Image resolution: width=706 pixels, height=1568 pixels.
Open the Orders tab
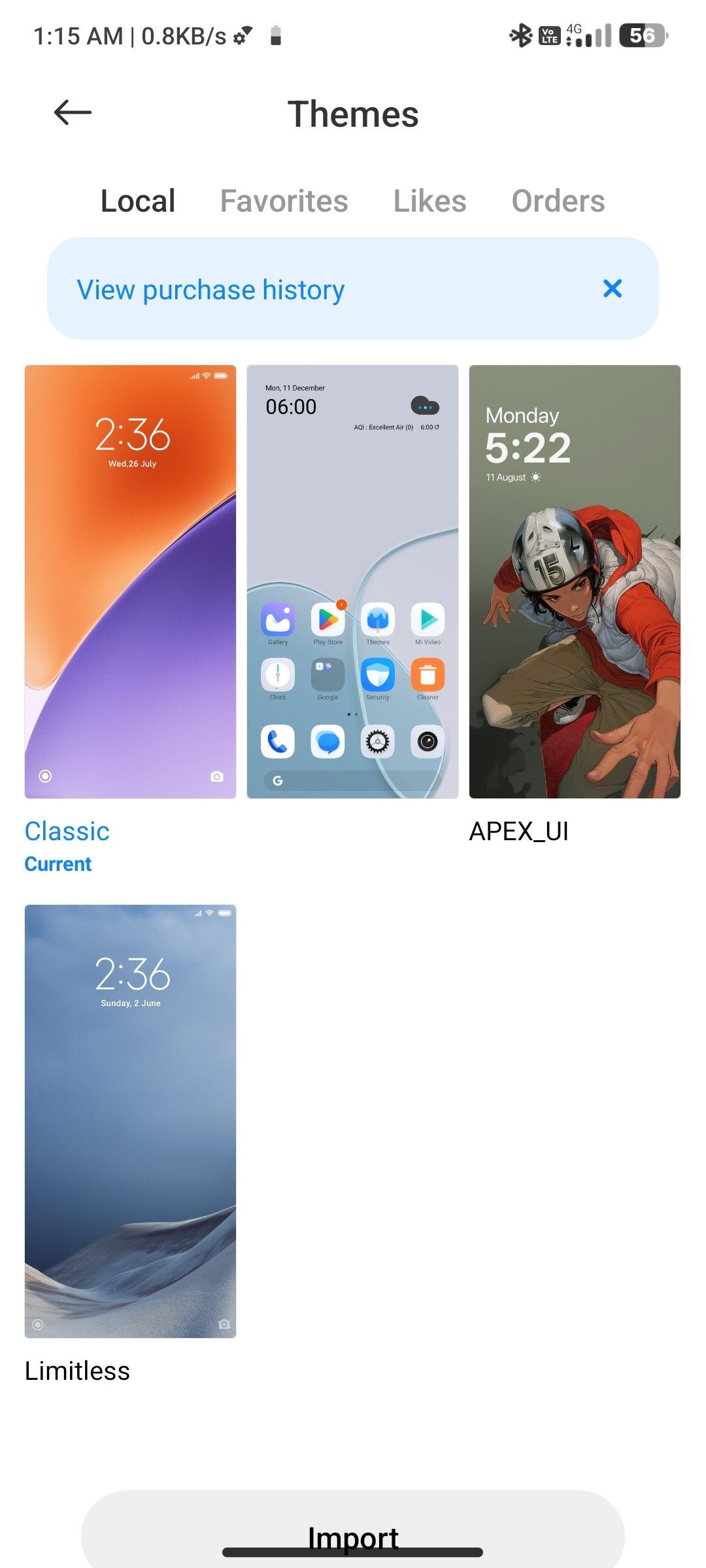558,201
